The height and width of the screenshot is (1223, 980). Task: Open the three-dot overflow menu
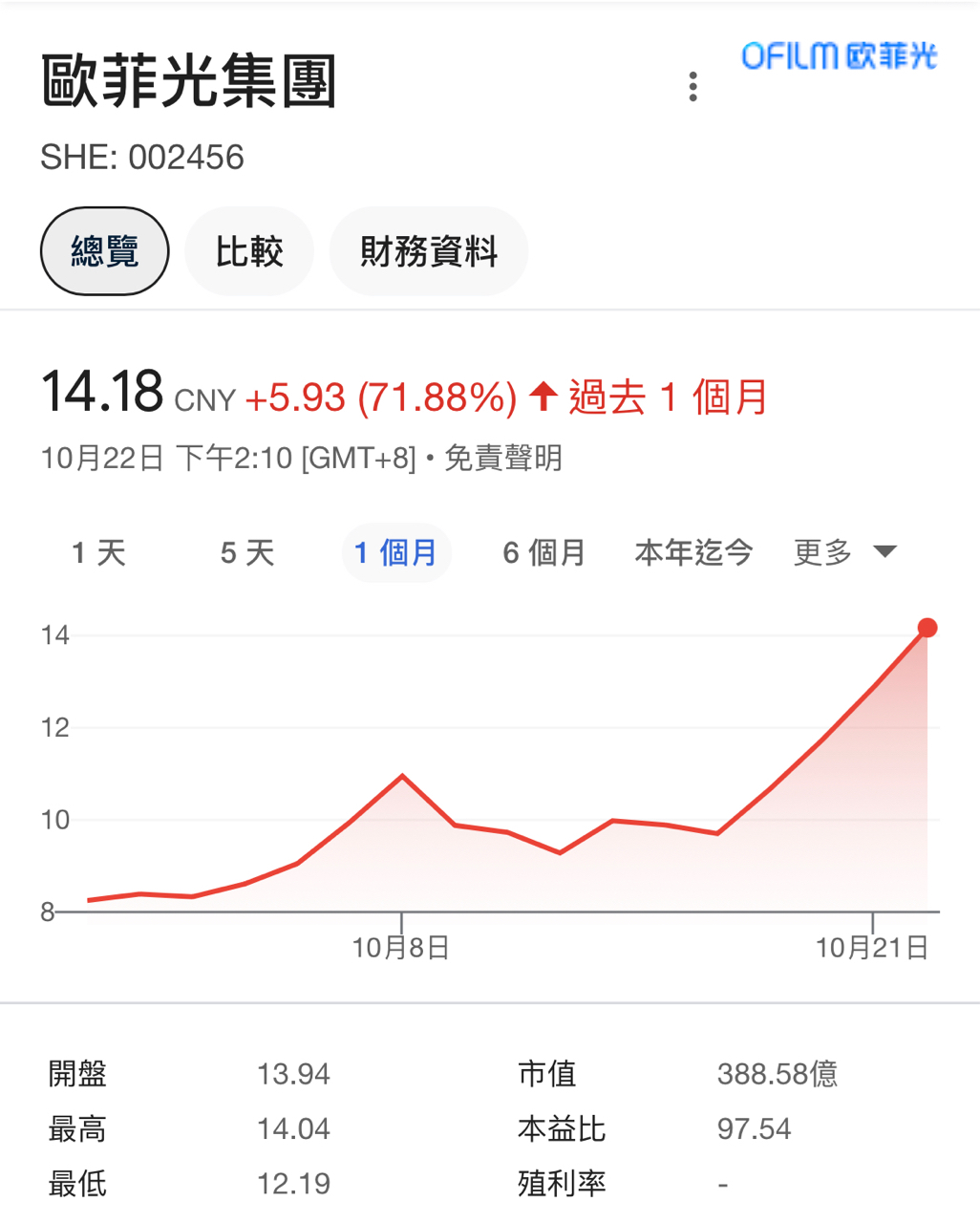click(693, 87)
